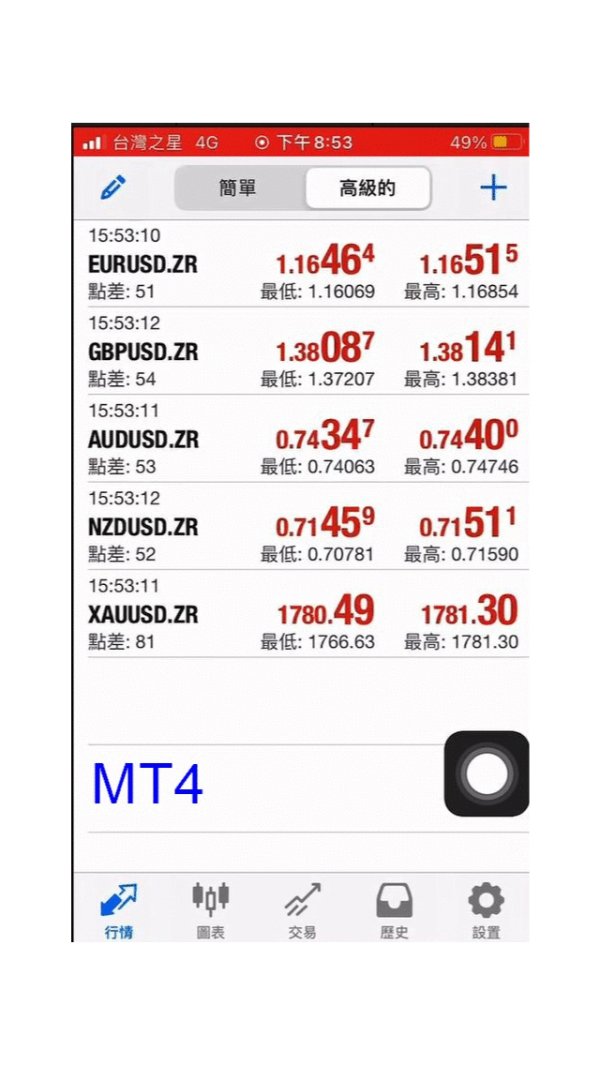This screenshot has height=1065, width=600.
Task: Open the GBPUSD.ZR quote row
Action: (300, 351)
